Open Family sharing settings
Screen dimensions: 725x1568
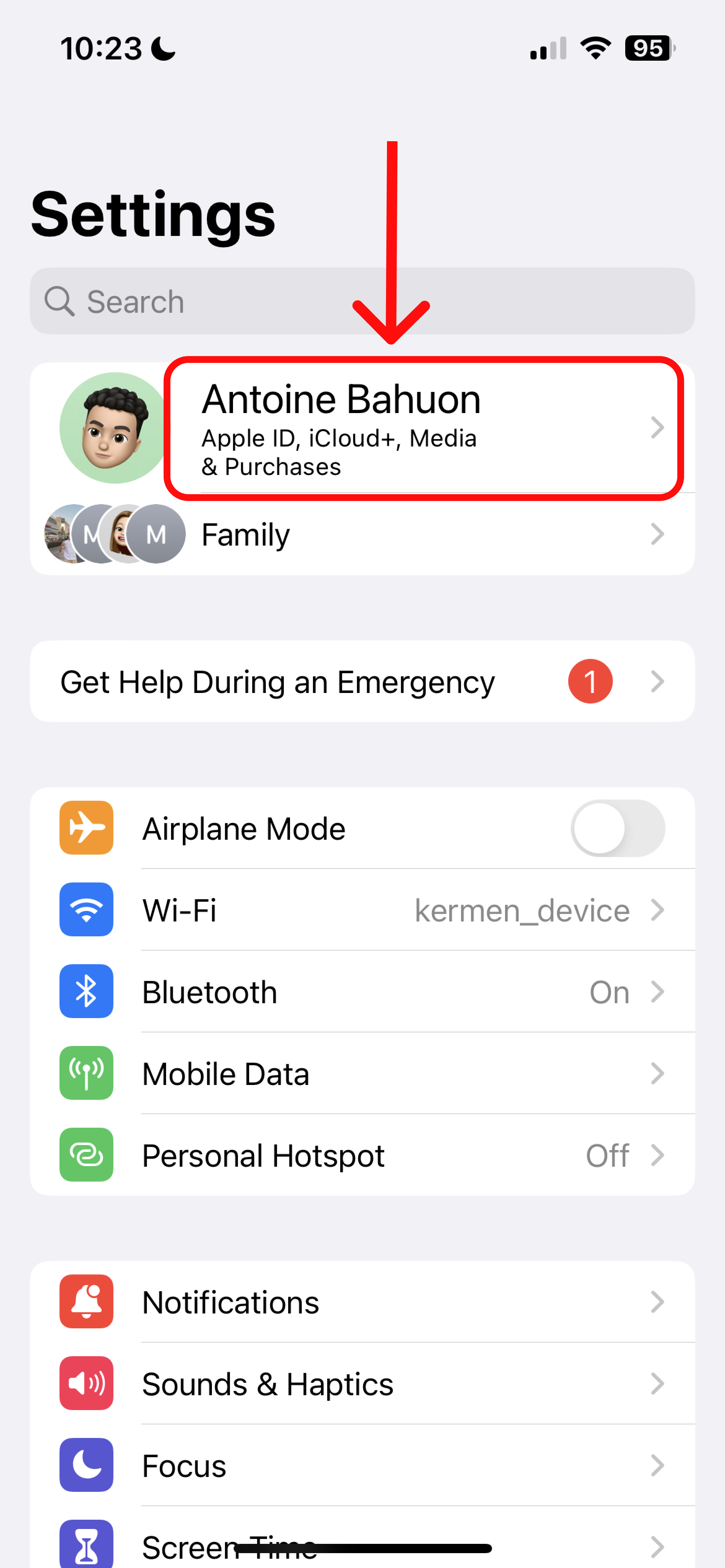coord(362,534)
